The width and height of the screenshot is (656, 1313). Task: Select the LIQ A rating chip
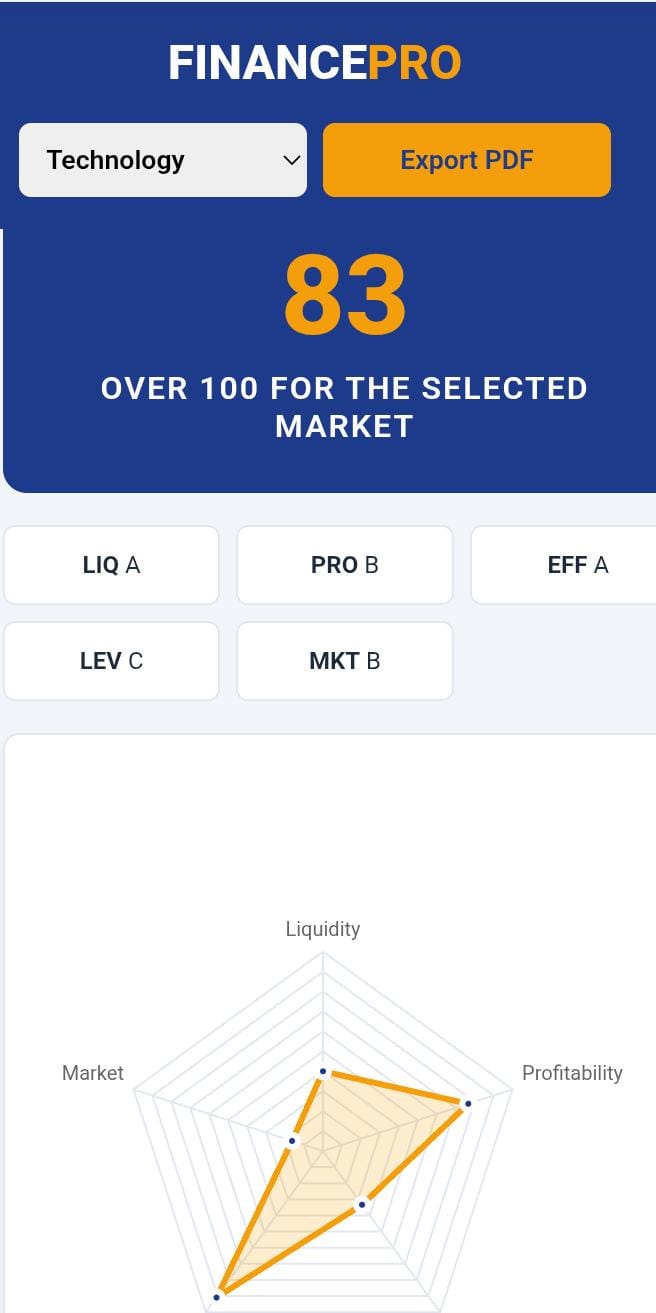(111, 565)
